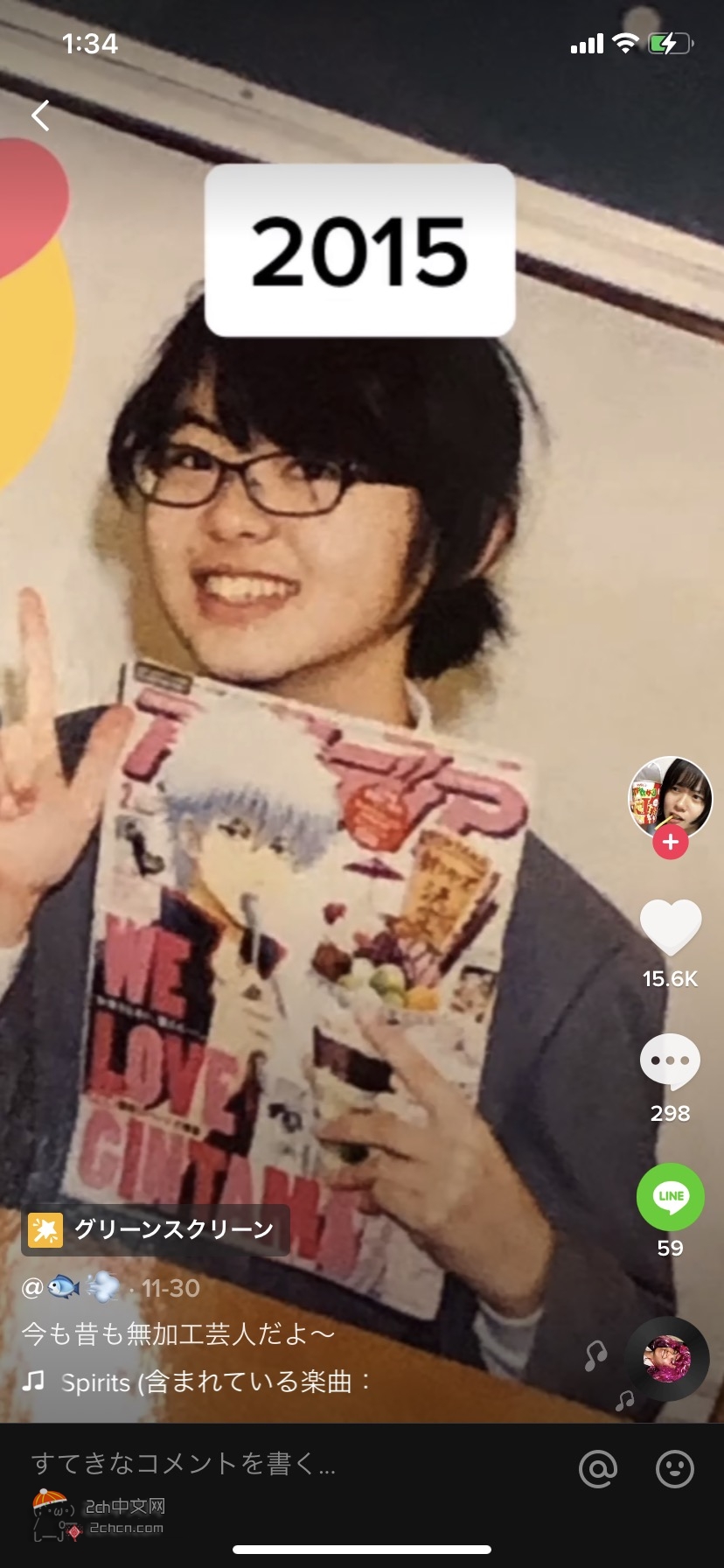This screenshot has width=724, height=1568.
Task: Mention someone with the @ icon
Action: point(598,1469)
